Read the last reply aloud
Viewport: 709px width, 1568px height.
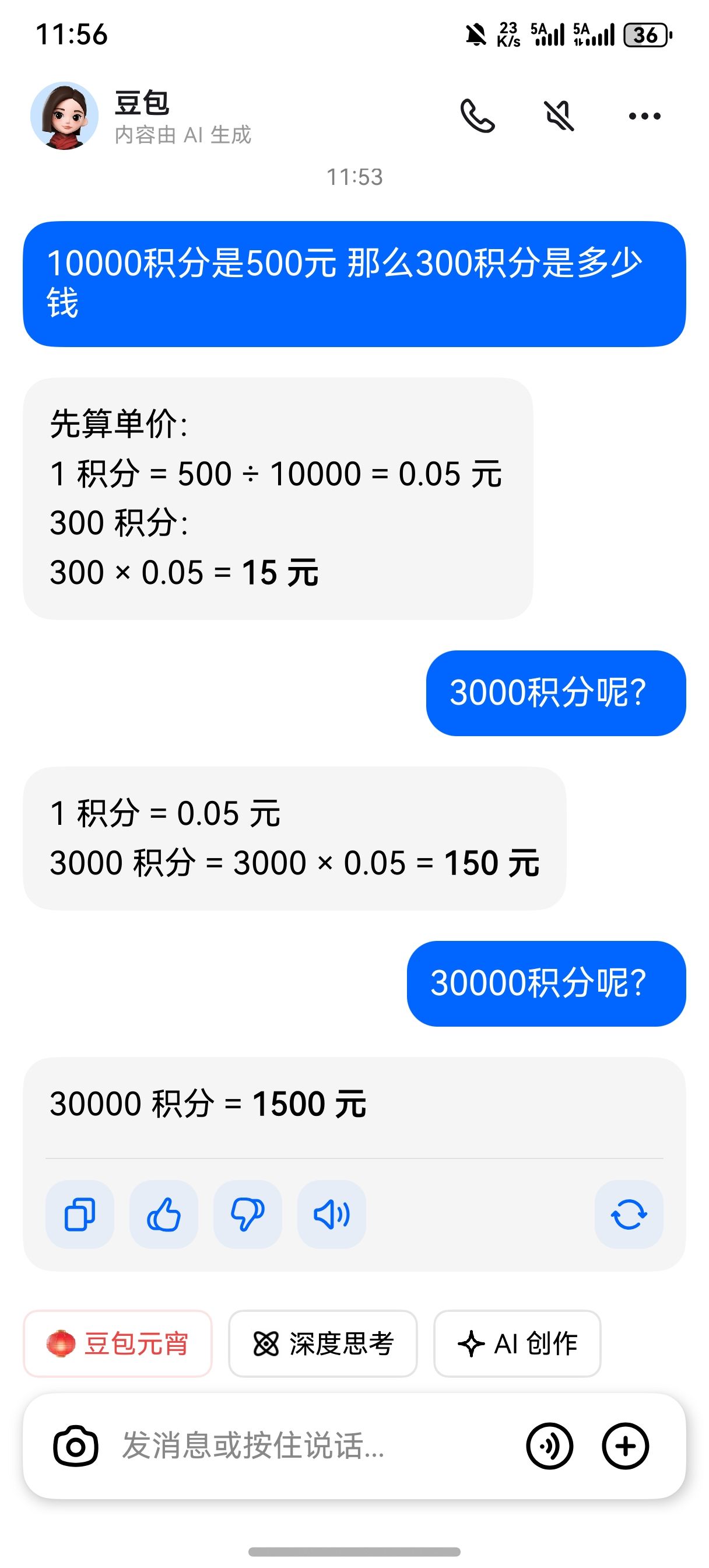click(332, 1214)
